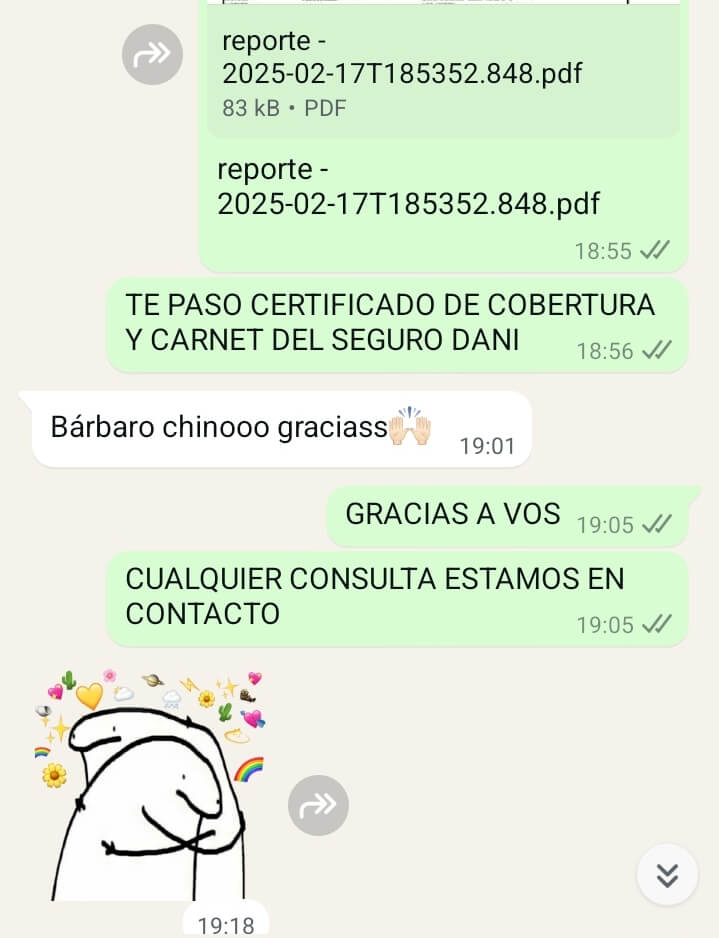Screen dimensions: 719x938
Task: Forward the hugging sticker message
Action: 318,805
